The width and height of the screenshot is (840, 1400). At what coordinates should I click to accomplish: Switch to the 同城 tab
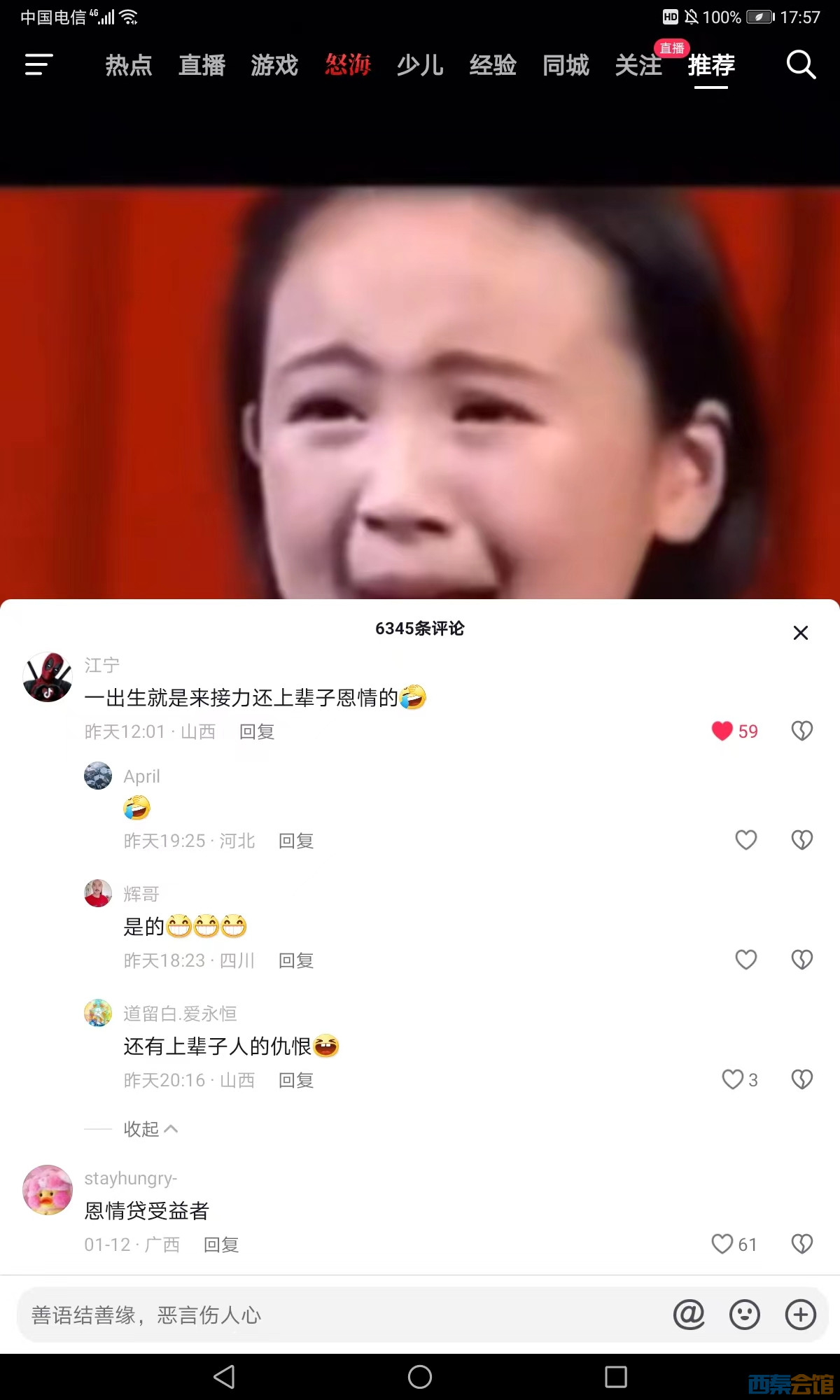[566, 65]
